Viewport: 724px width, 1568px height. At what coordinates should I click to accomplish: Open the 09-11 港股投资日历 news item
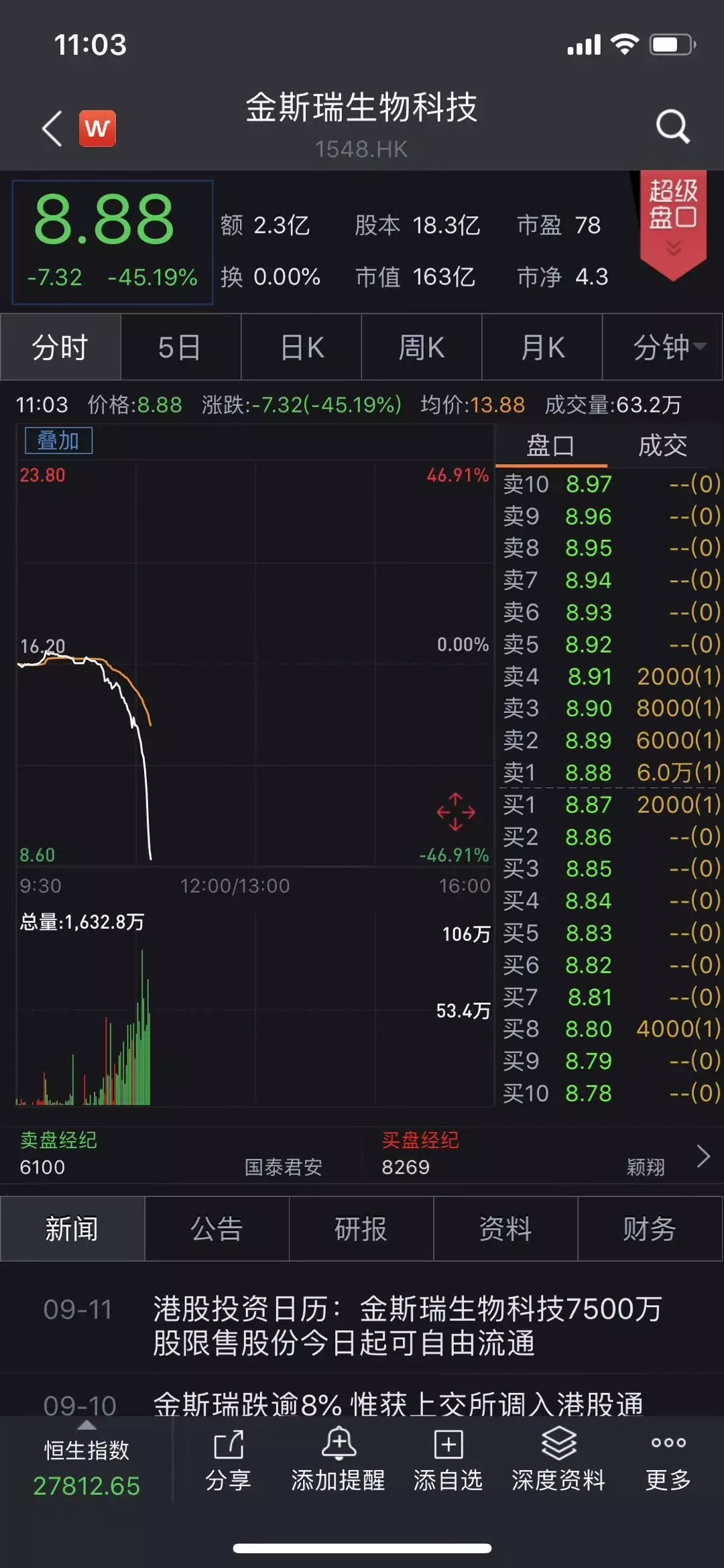pos(362,1325)
